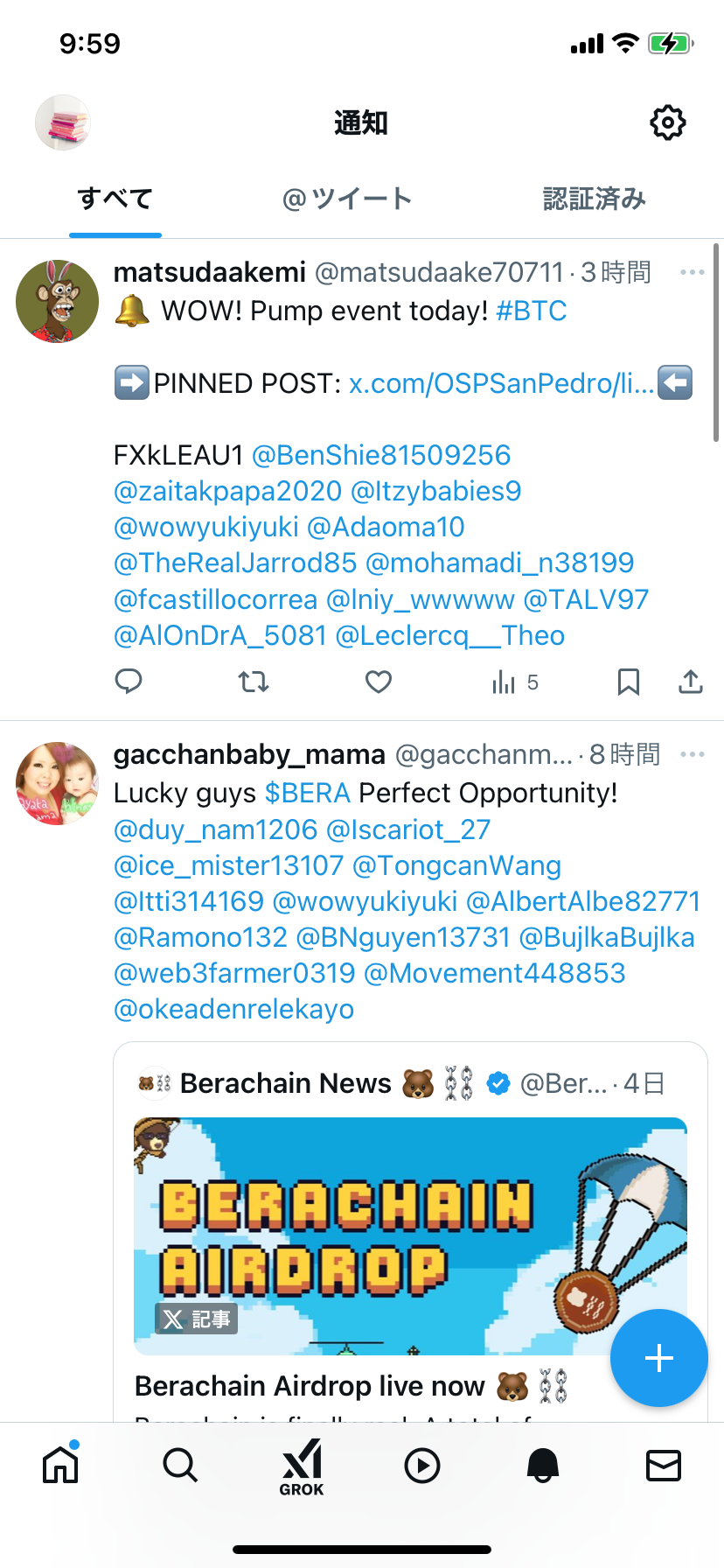Image resolution: width=724 pixels, height=1568 pixels.
Task: Compose a new post
Action: 658,1358
